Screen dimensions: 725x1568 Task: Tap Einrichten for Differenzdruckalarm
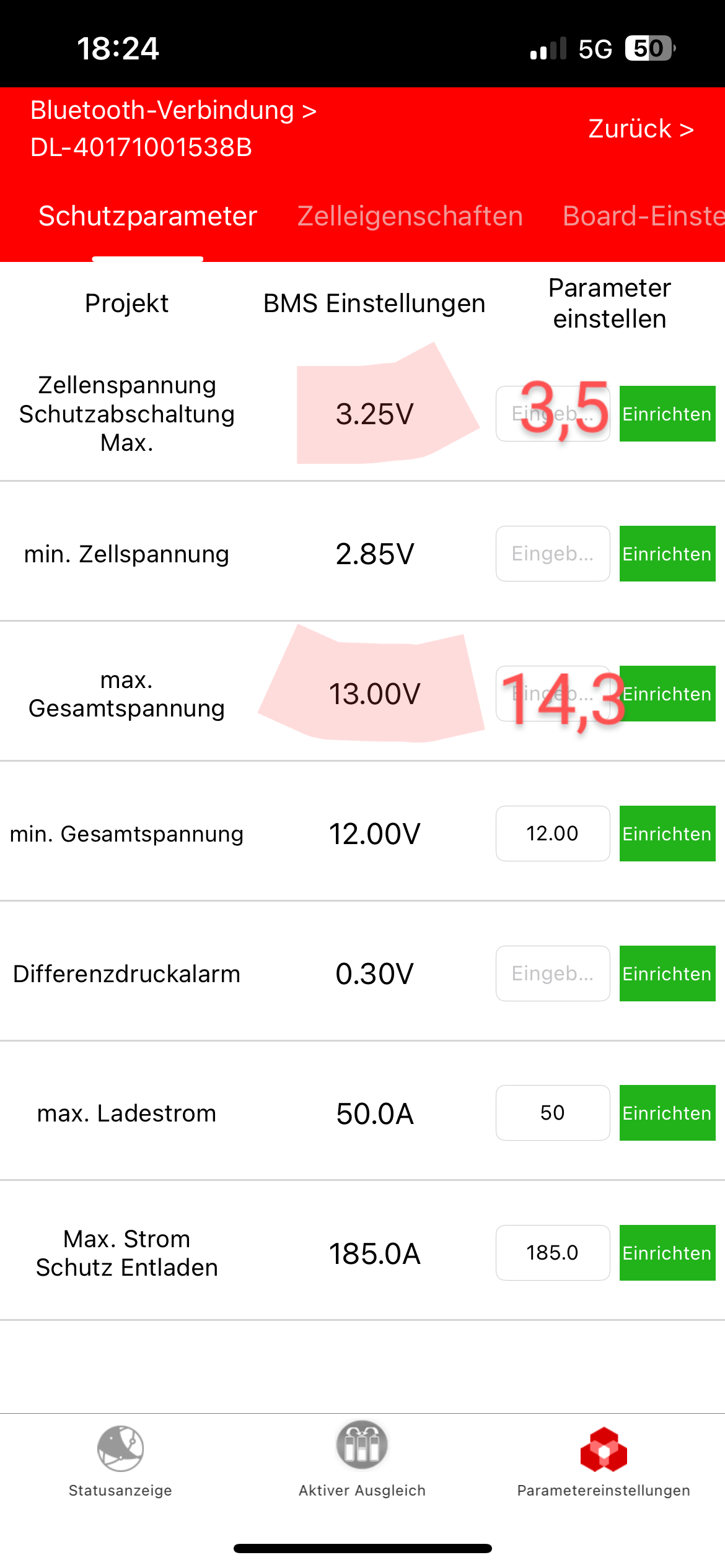[667, 973]
